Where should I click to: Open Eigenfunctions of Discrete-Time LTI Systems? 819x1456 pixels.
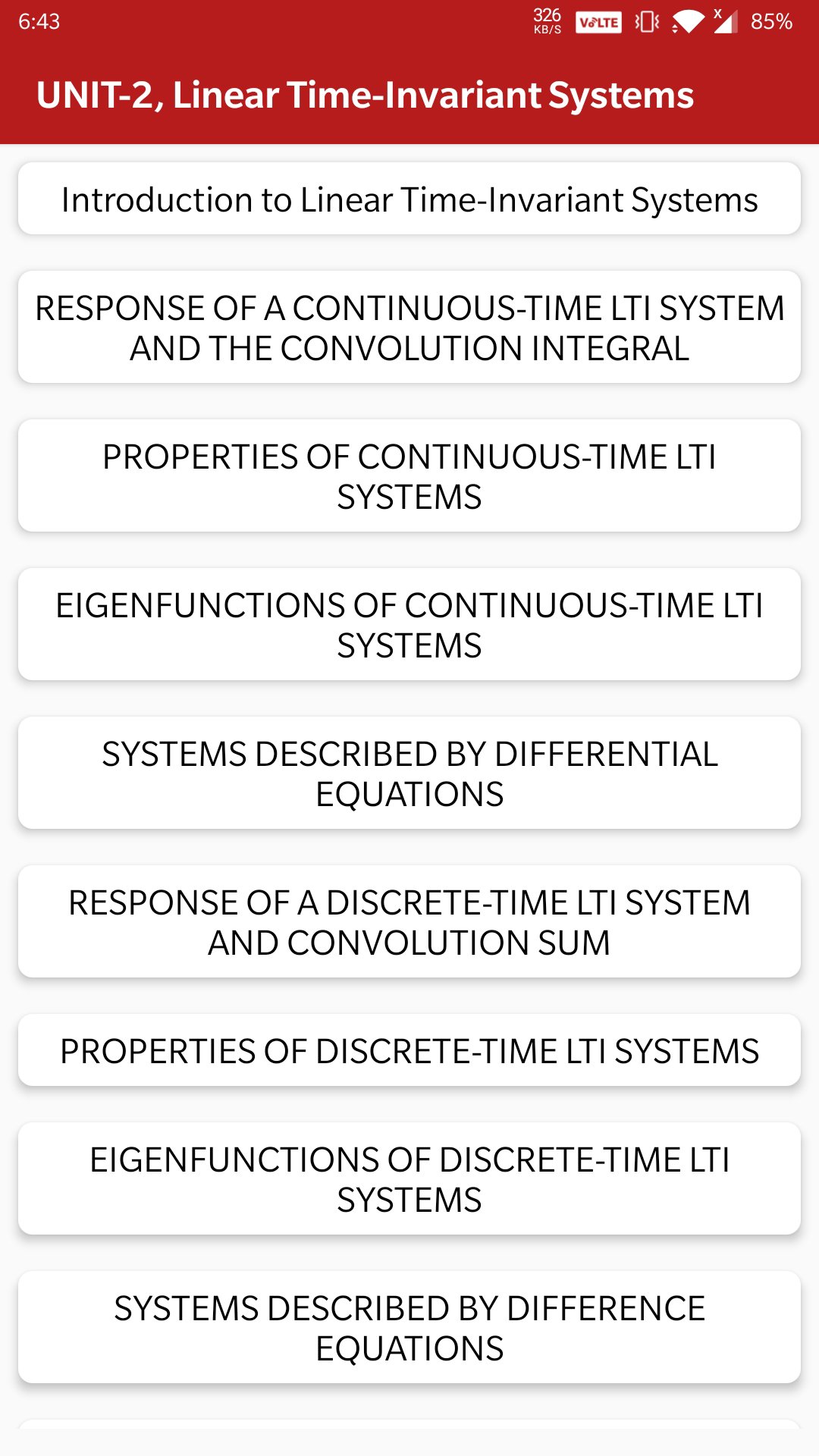click(x=409, y=1179)
